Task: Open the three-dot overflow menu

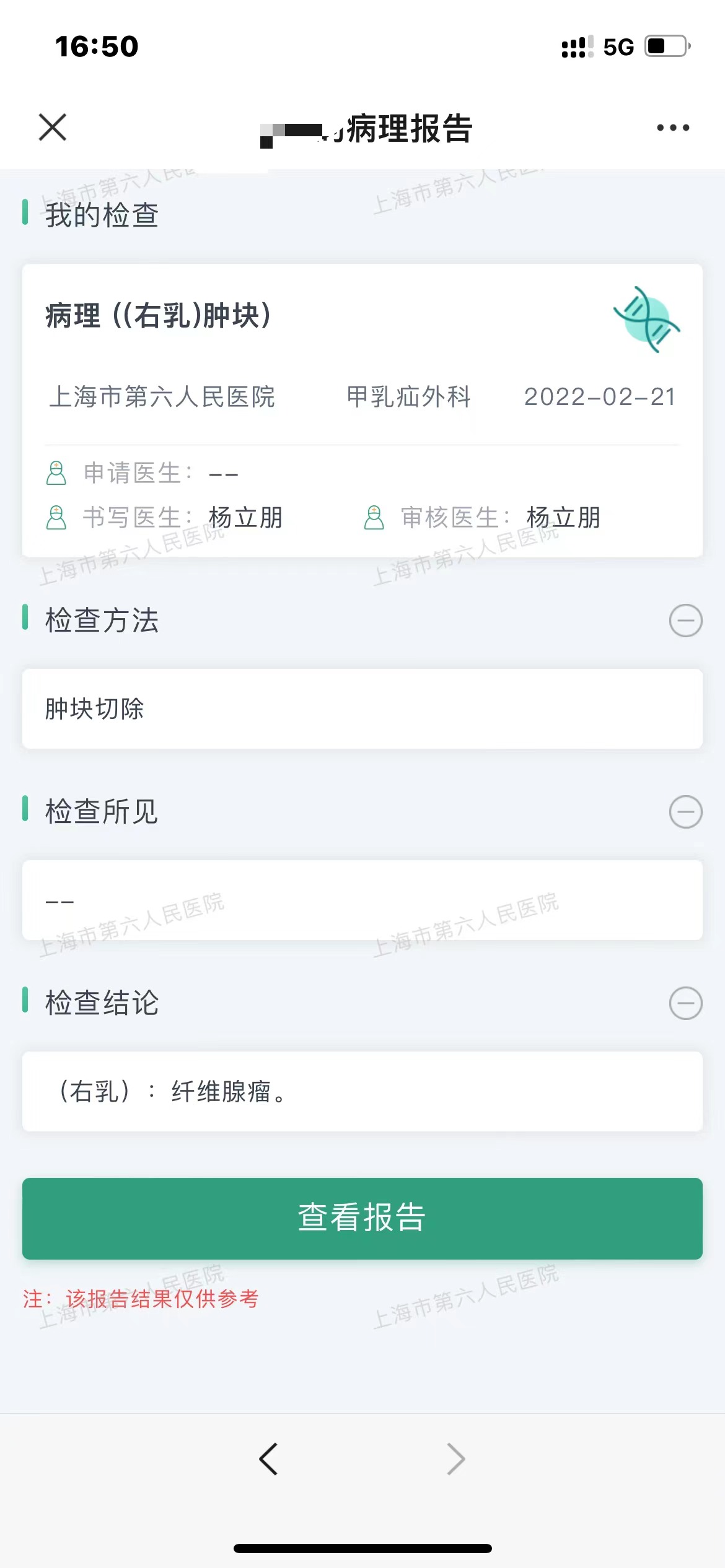Action: point(673,128)
